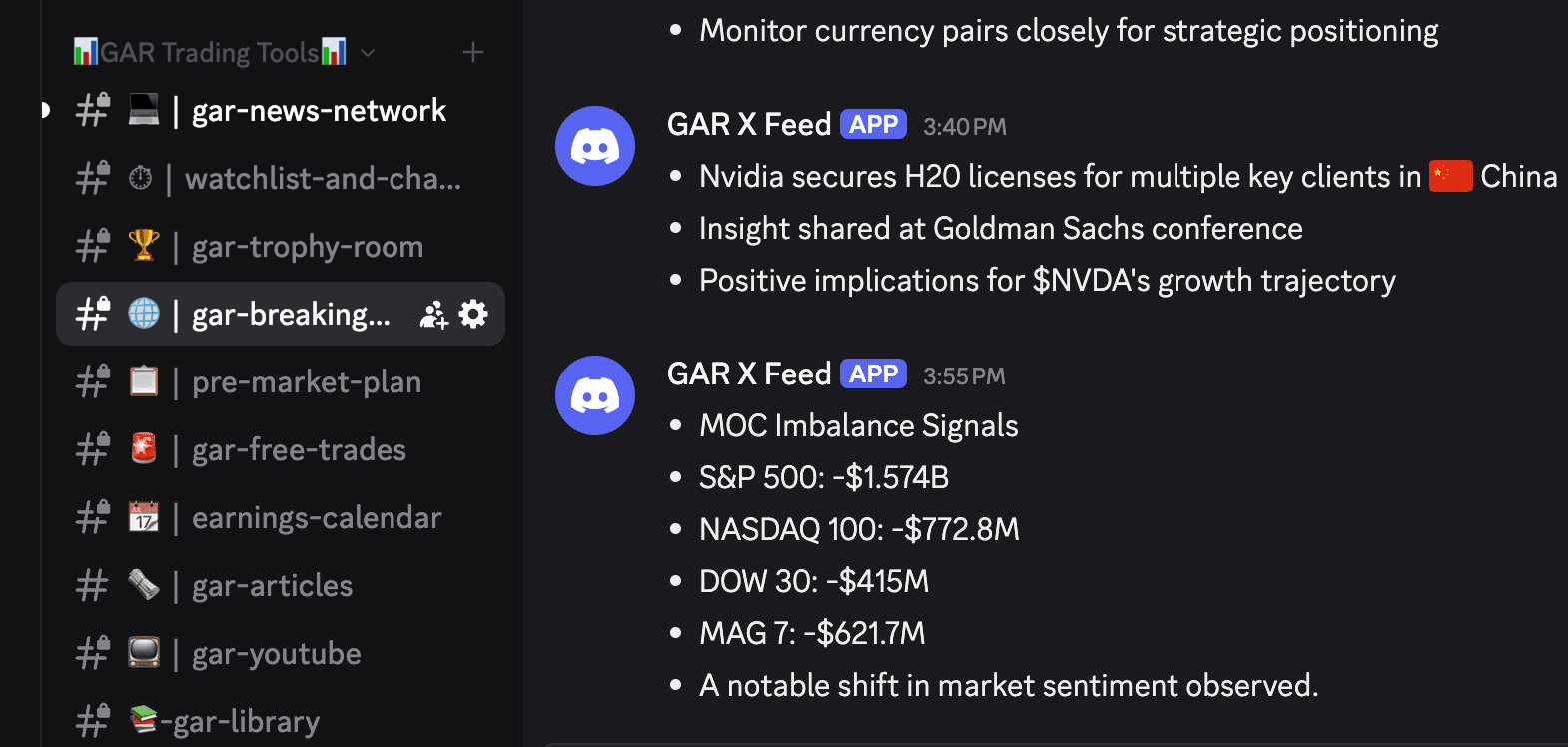
Task: Open gar-breaking channel settings gear
Action: 473,314
